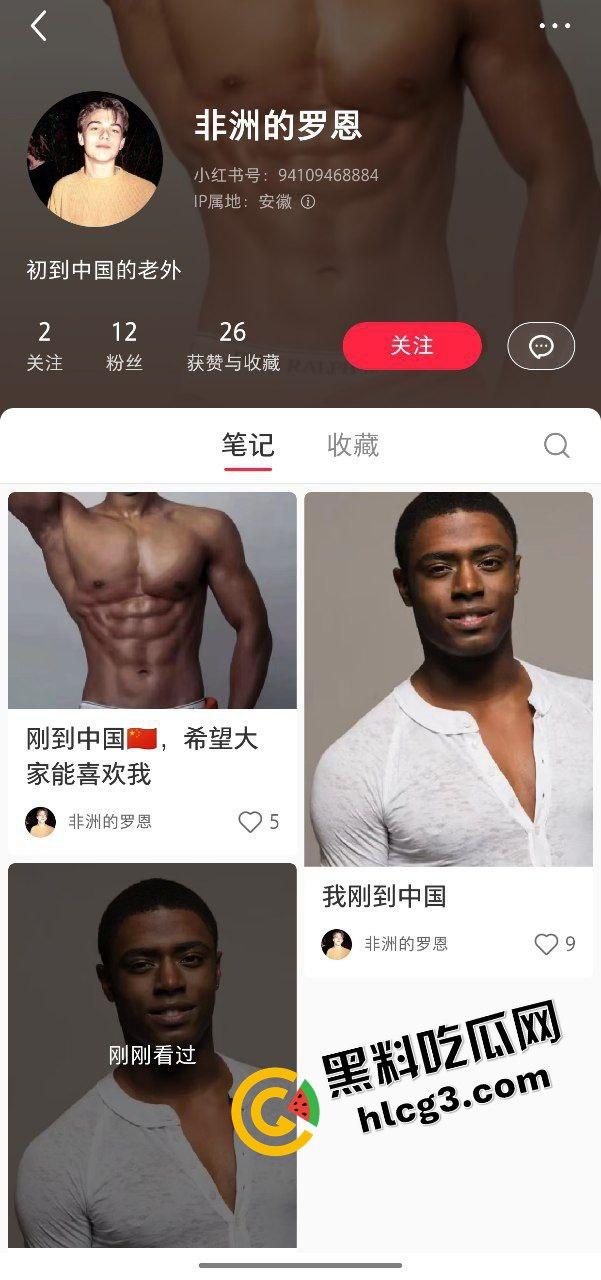Viewport: 601px width, 1280px height.
Task: Open the 粉丝 followers list
Action: (124, 345)
